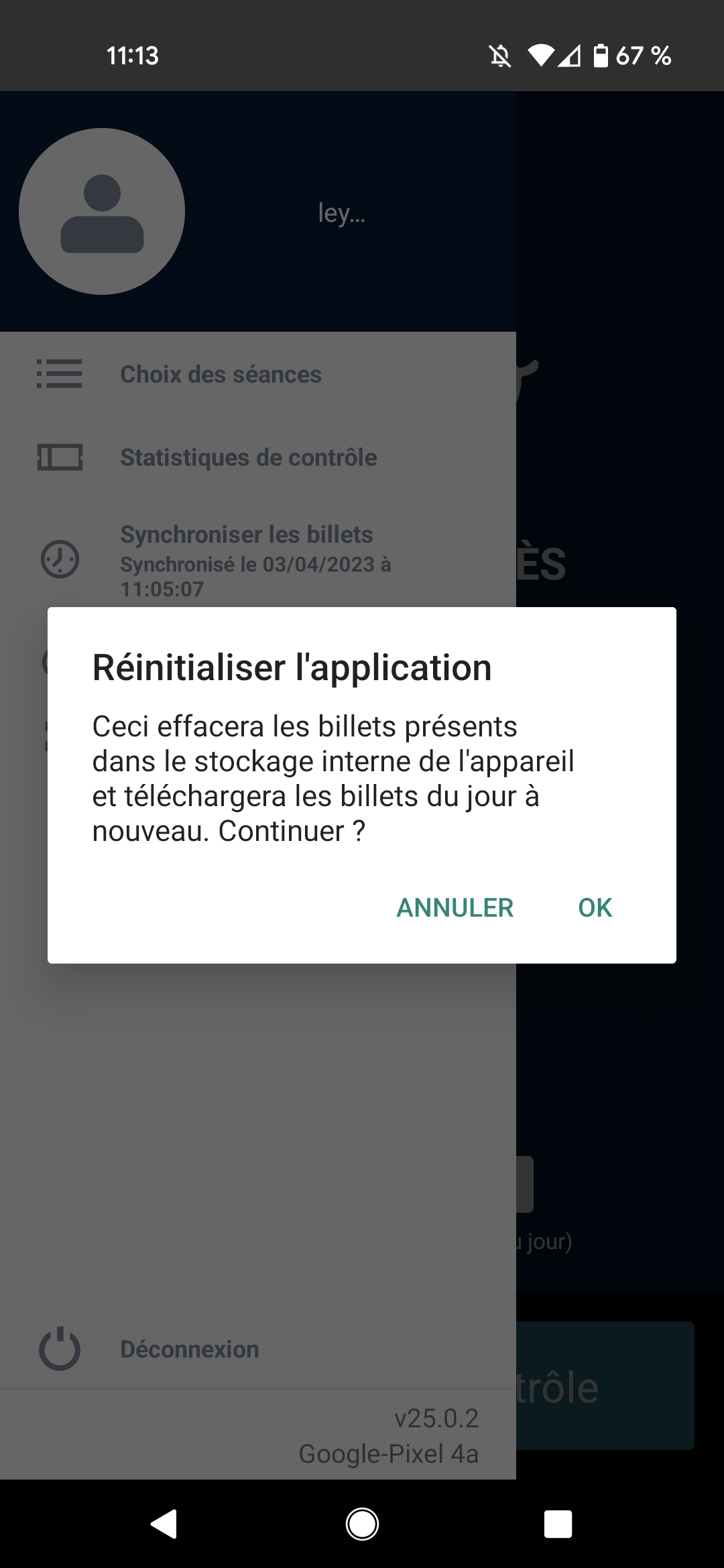Cancel the reset via Annuler

[x=455, y=908]
